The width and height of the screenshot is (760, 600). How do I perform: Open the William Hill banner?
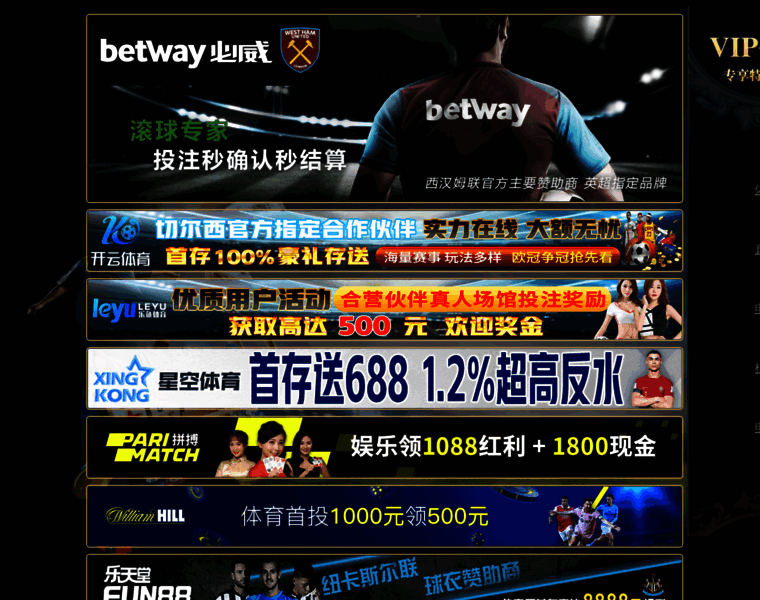[384, 516]
